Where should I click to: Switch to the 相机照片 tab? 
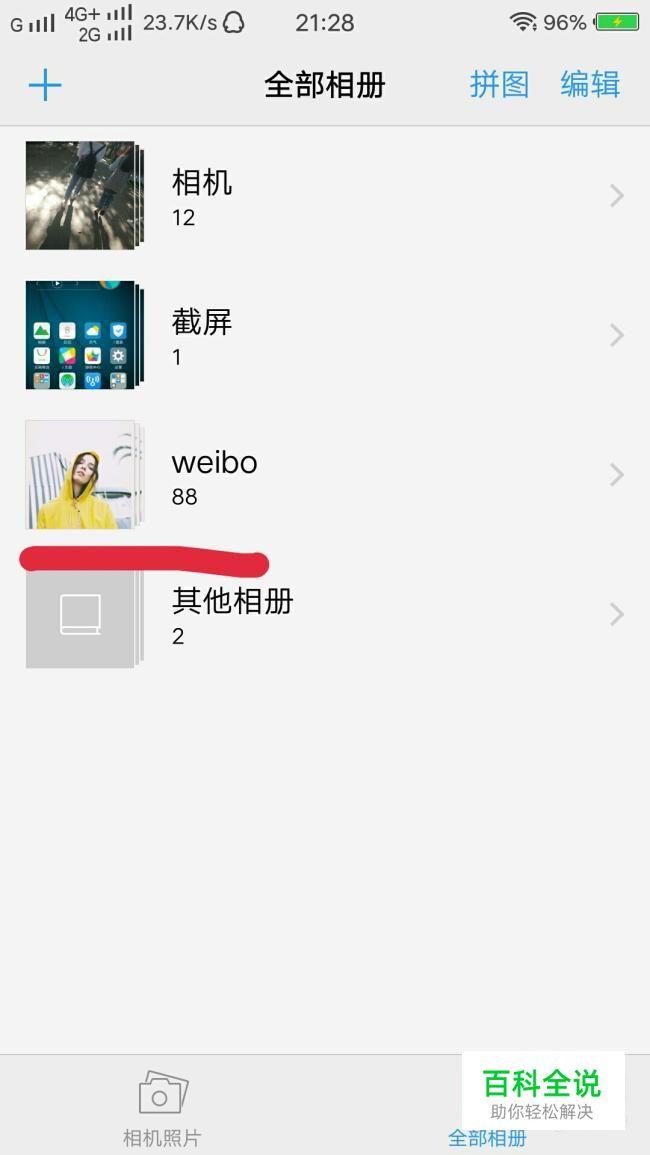click(x=162, y=1107)
